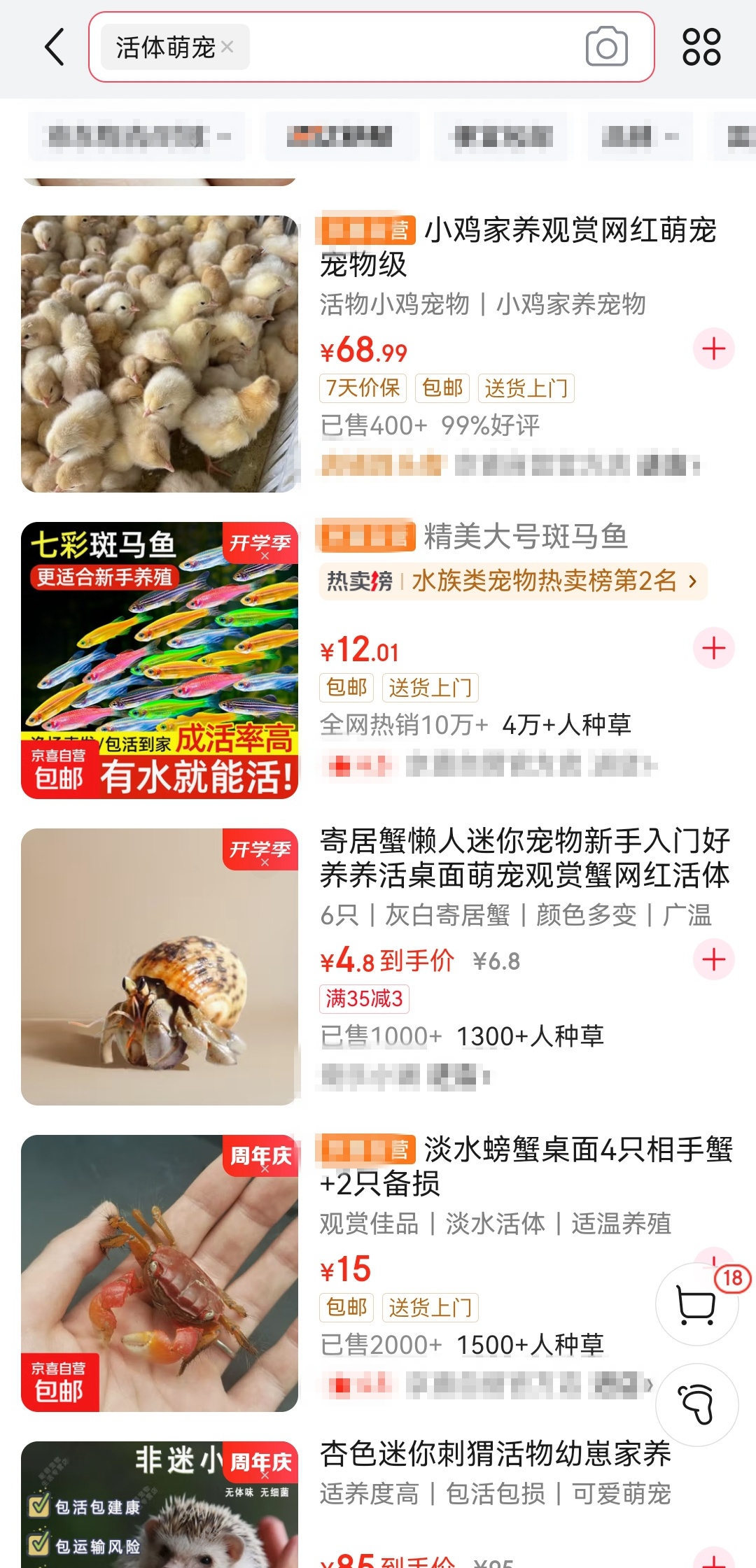Tap the search box

pyautogui.click(x=413, y=47)
